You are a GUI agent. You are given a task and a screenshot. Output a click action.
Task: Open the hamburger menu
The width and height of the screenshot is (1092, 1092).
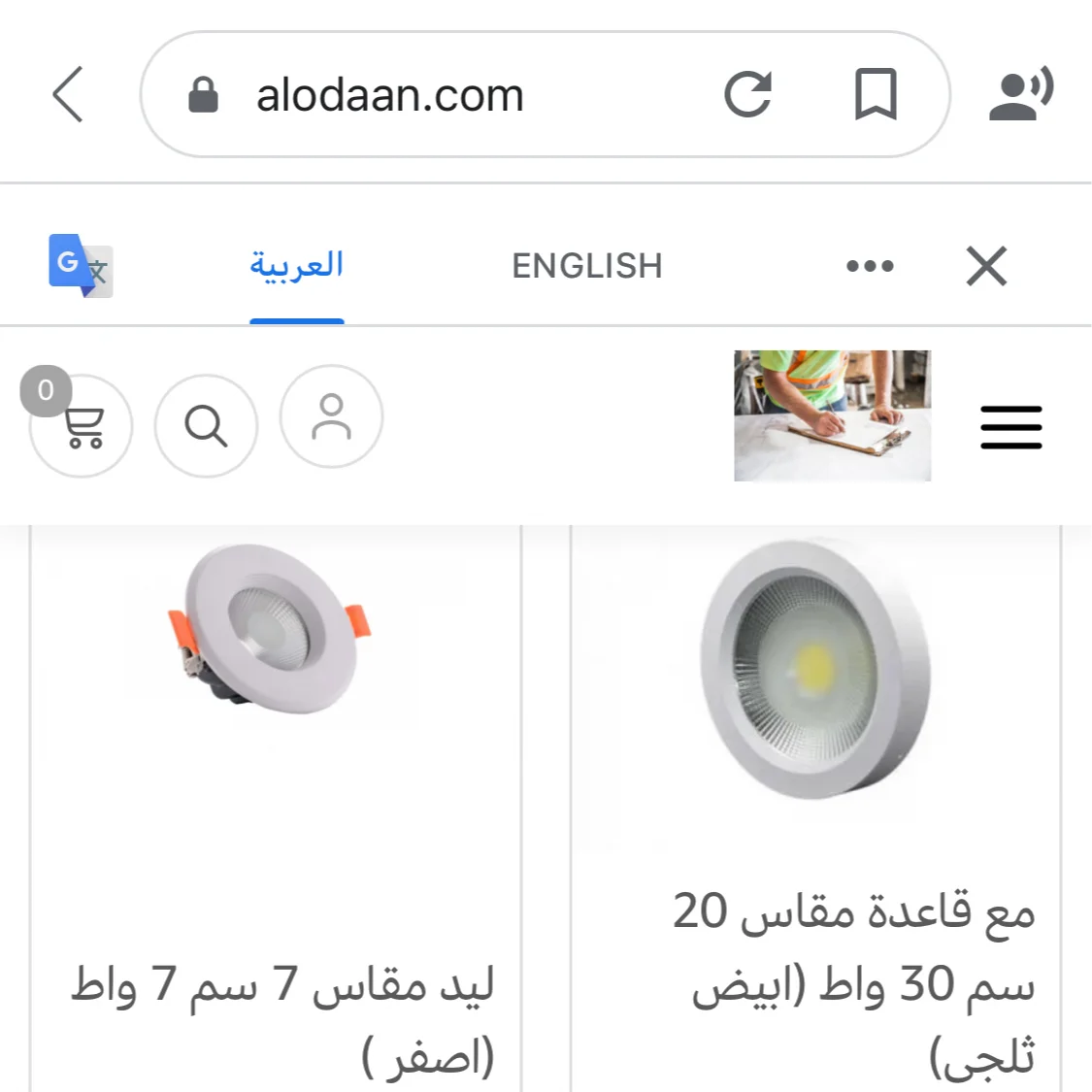pyautogui.click(x=1011, y=427)
